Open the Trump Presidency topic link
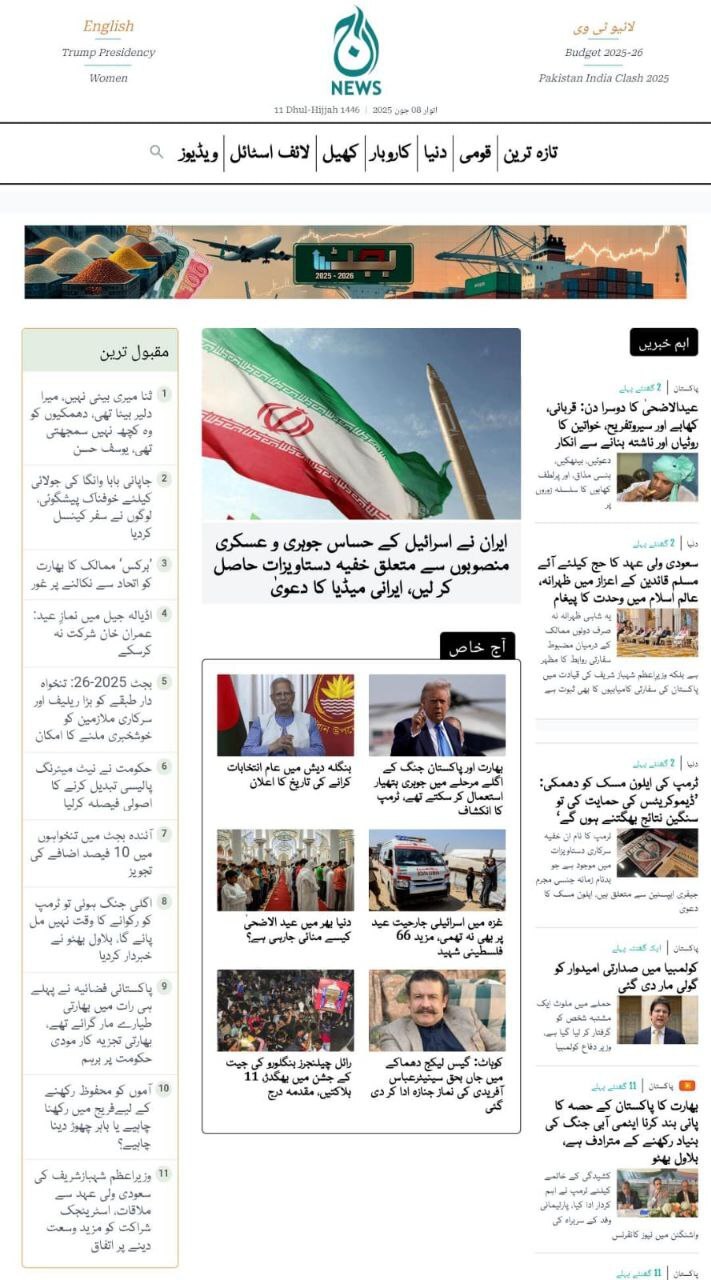Screen dimensions: 711x1280 (x=108, y=52)
